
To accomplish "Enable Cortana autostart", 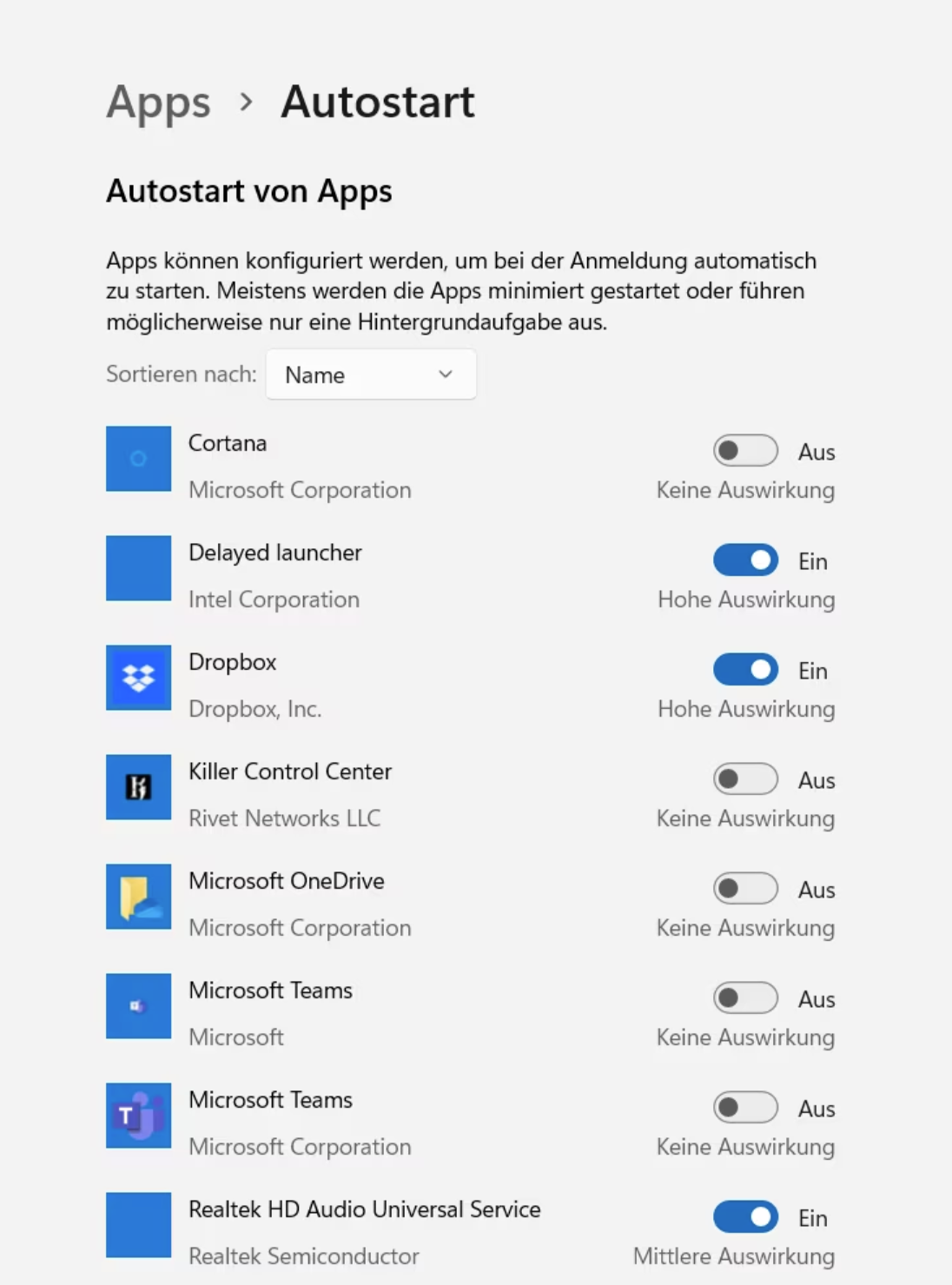I will coord(745,451).
